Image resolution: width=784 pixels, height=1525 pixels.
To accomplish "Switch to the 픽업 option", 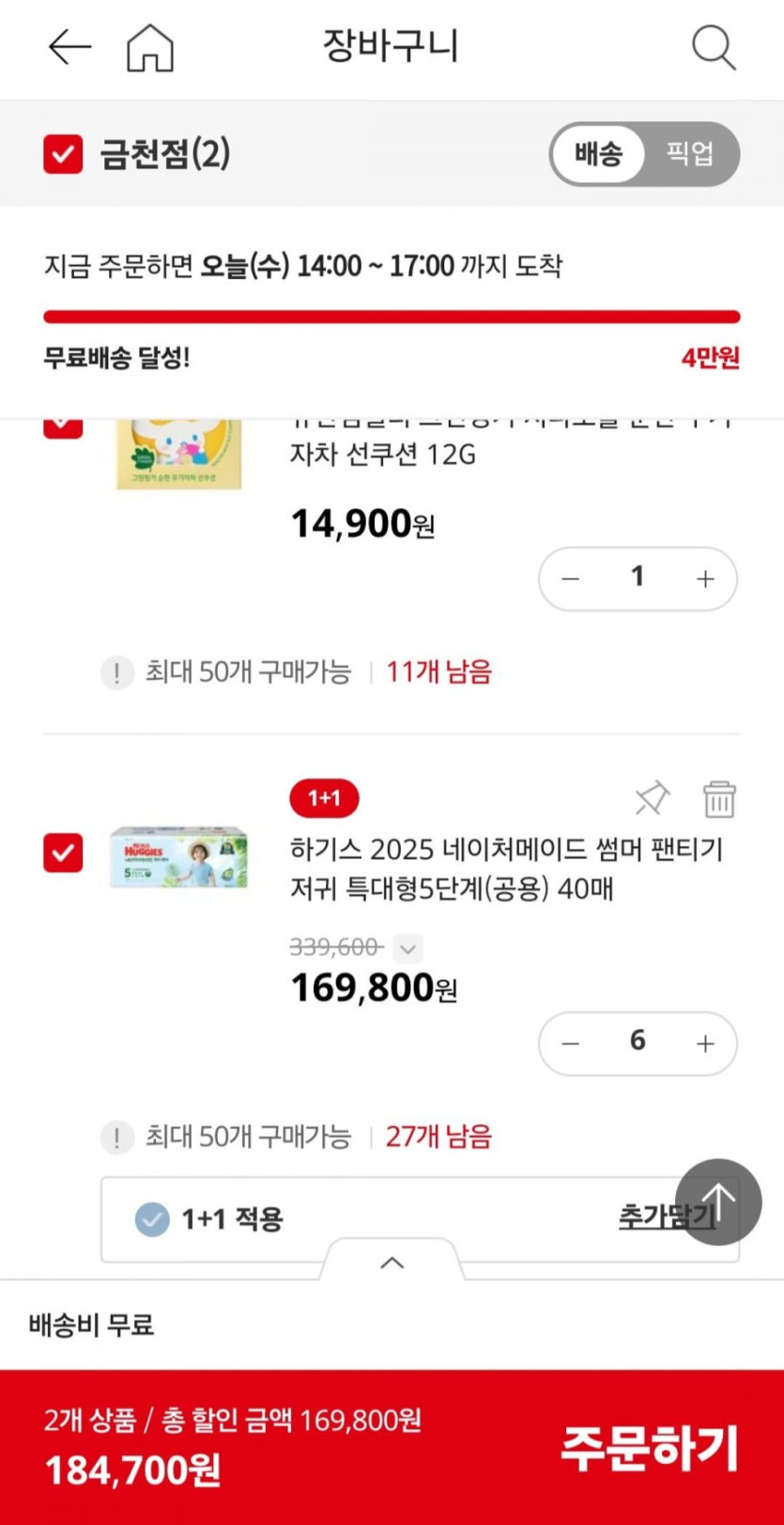I will click(x=690, y=153).
